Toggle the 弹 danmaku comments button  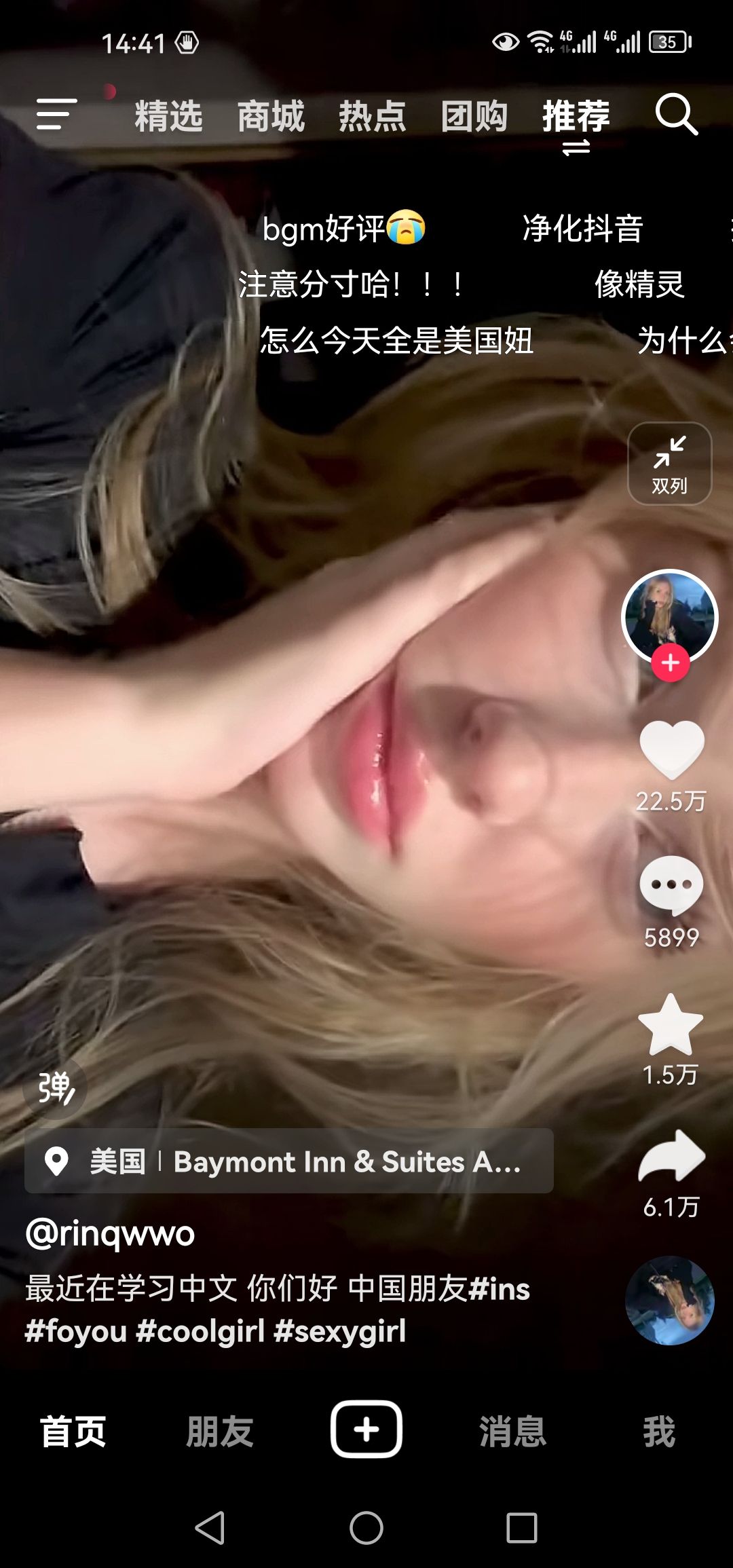click(x=55, y=1087)
